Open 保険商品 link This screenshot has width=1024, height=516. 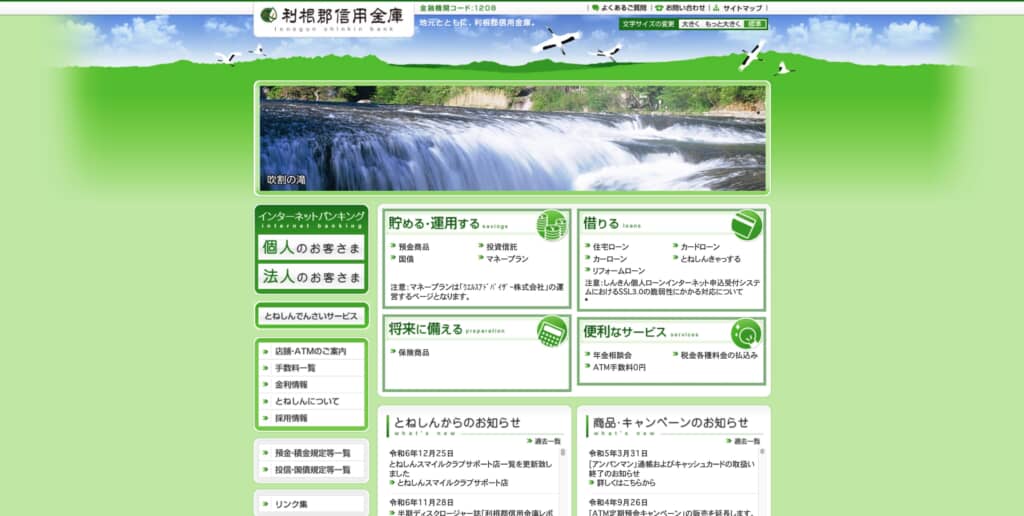[413, 352]
